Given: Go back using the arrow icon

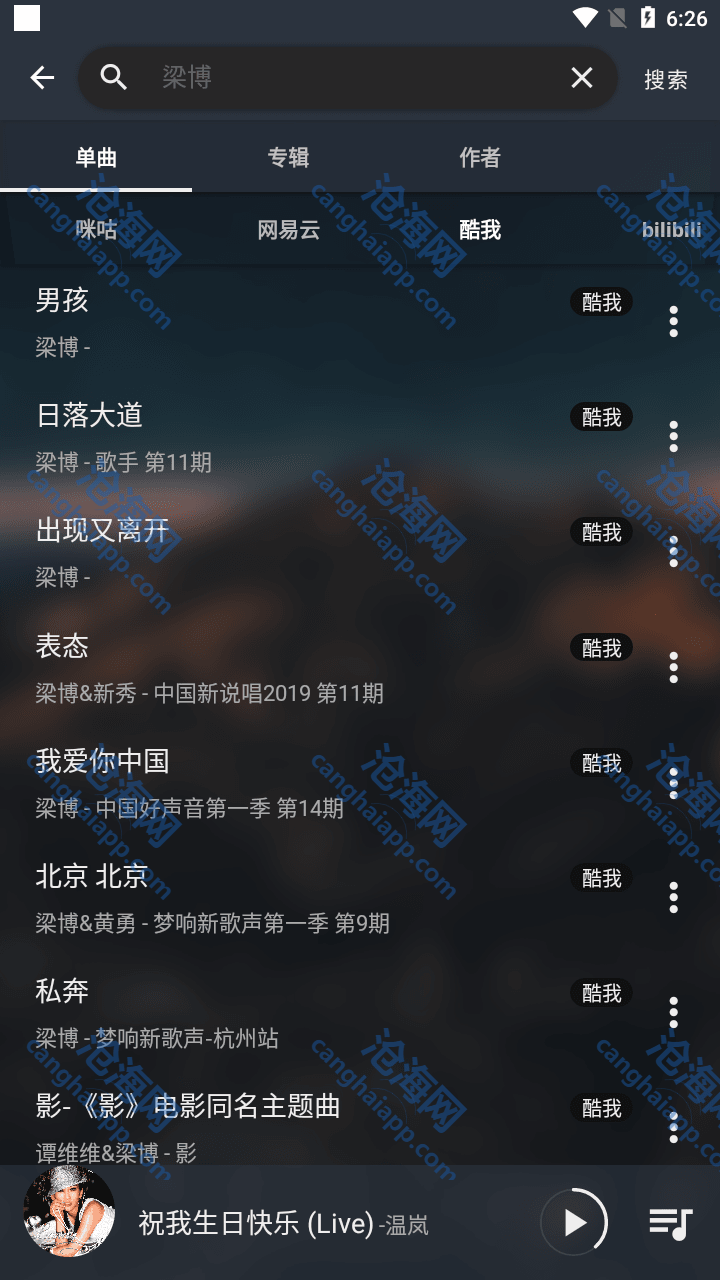Looking at the screenshot, I should tap(42, 78).
